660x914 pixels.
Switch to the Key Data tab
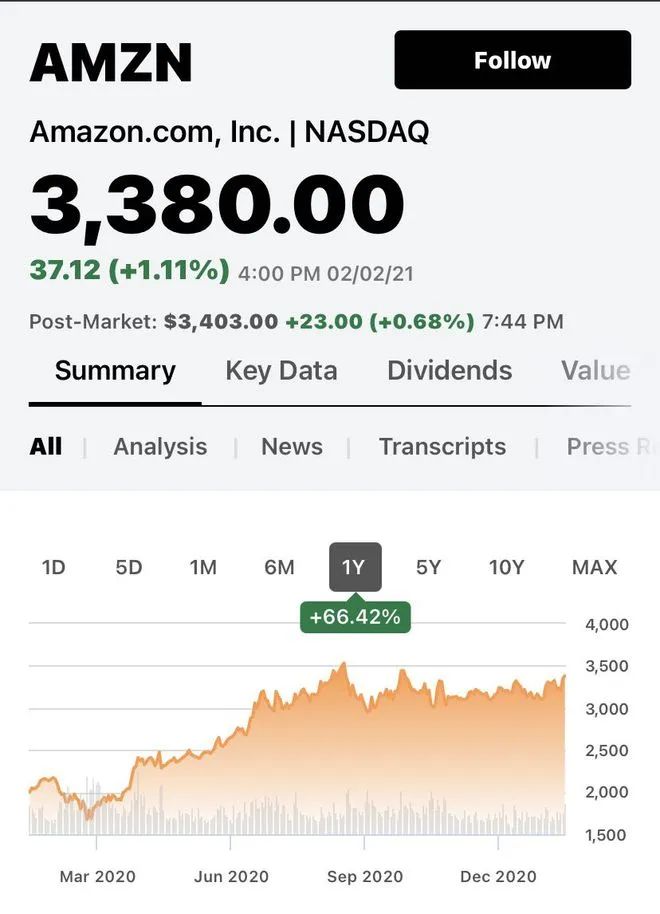pyautogui.click(x=281, y=371)
